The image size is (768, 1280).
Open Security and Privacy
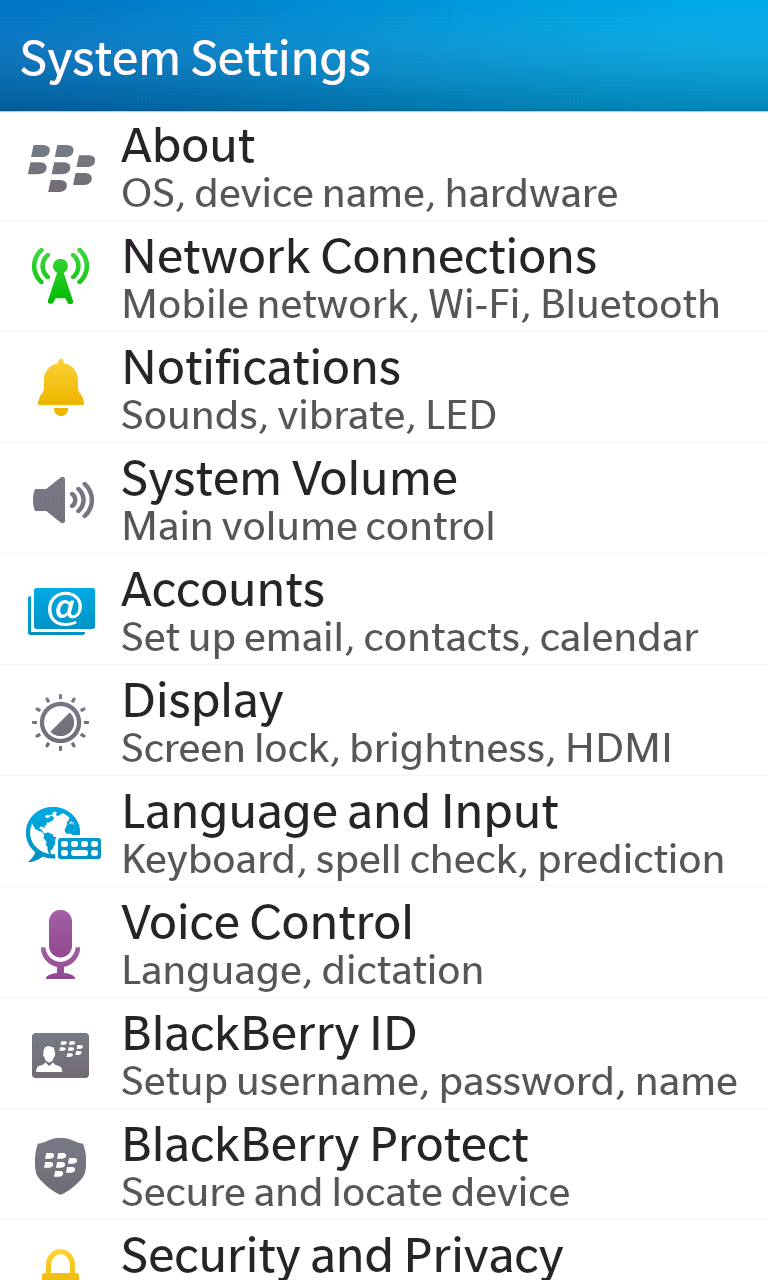coord(384,1251)
